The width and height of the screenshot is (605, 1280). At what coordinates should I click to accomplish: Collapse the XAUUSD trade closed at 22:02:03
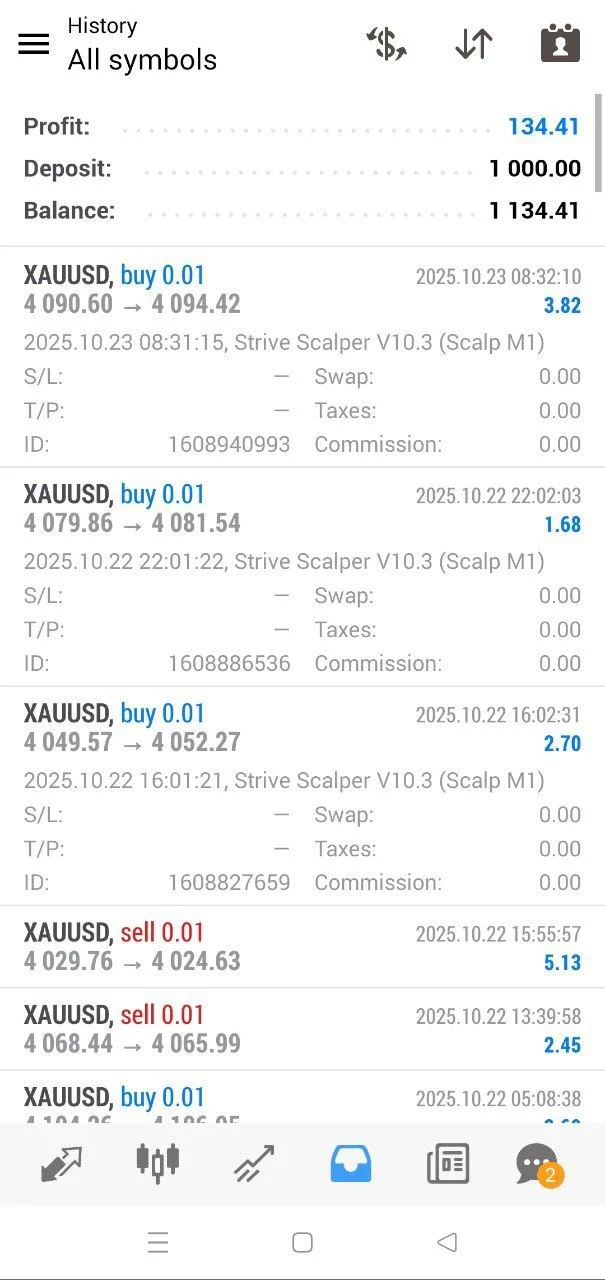coord(302,509)
